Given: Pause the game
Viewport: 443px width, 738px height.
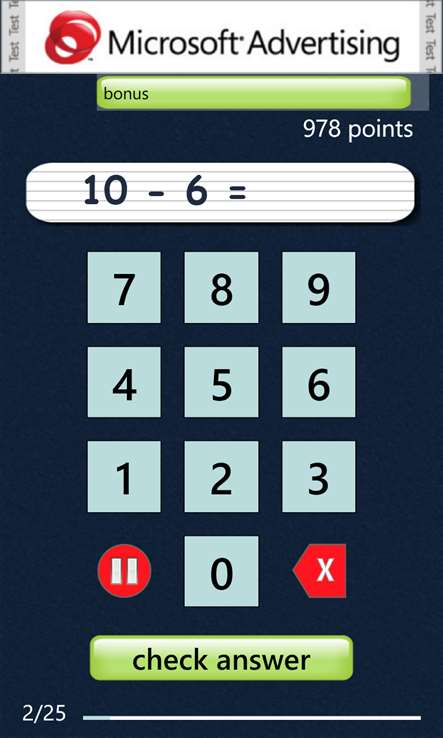Looking at the screenshot, I should click(124, 571).
